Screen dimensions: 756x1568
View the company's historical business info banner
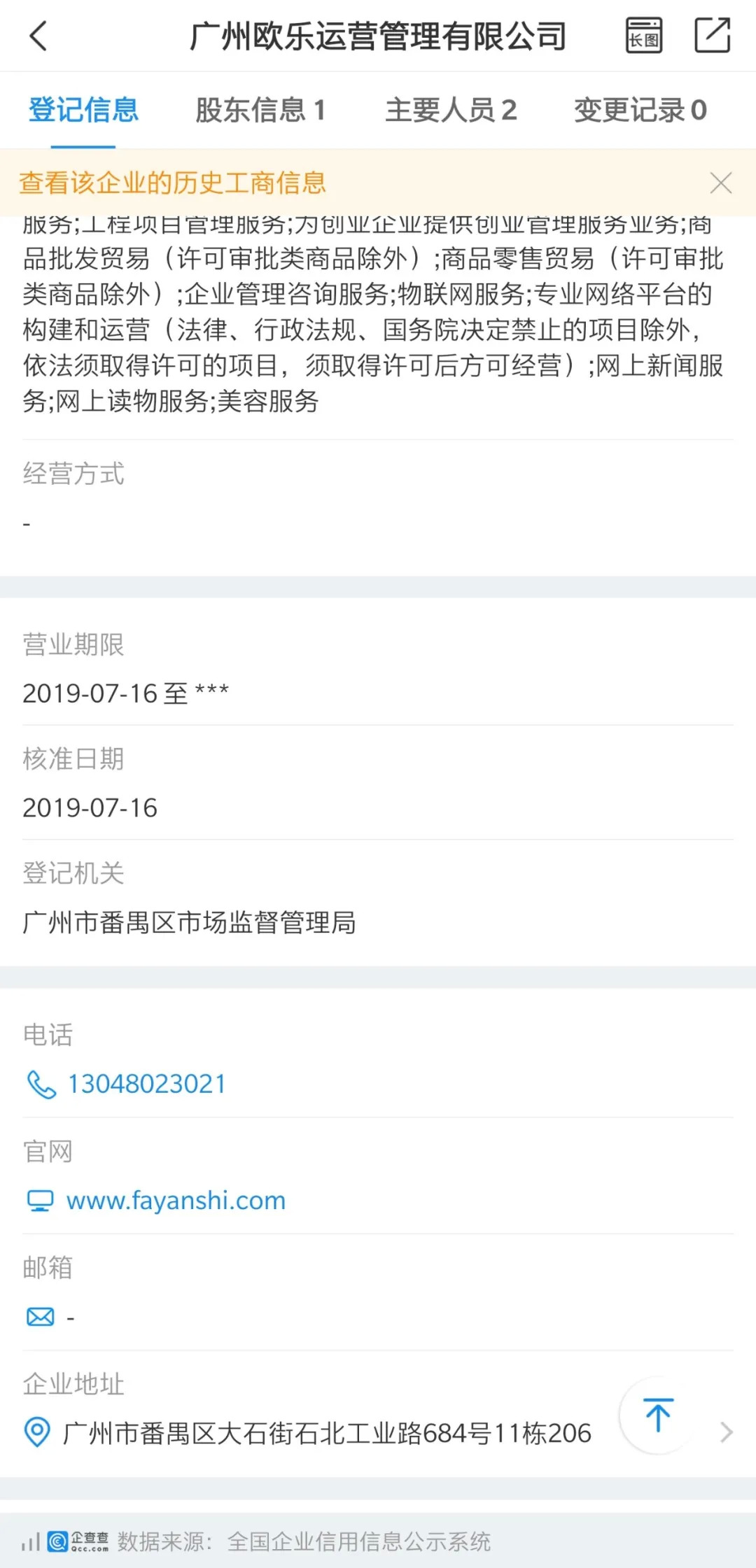(x=172, y=183)
